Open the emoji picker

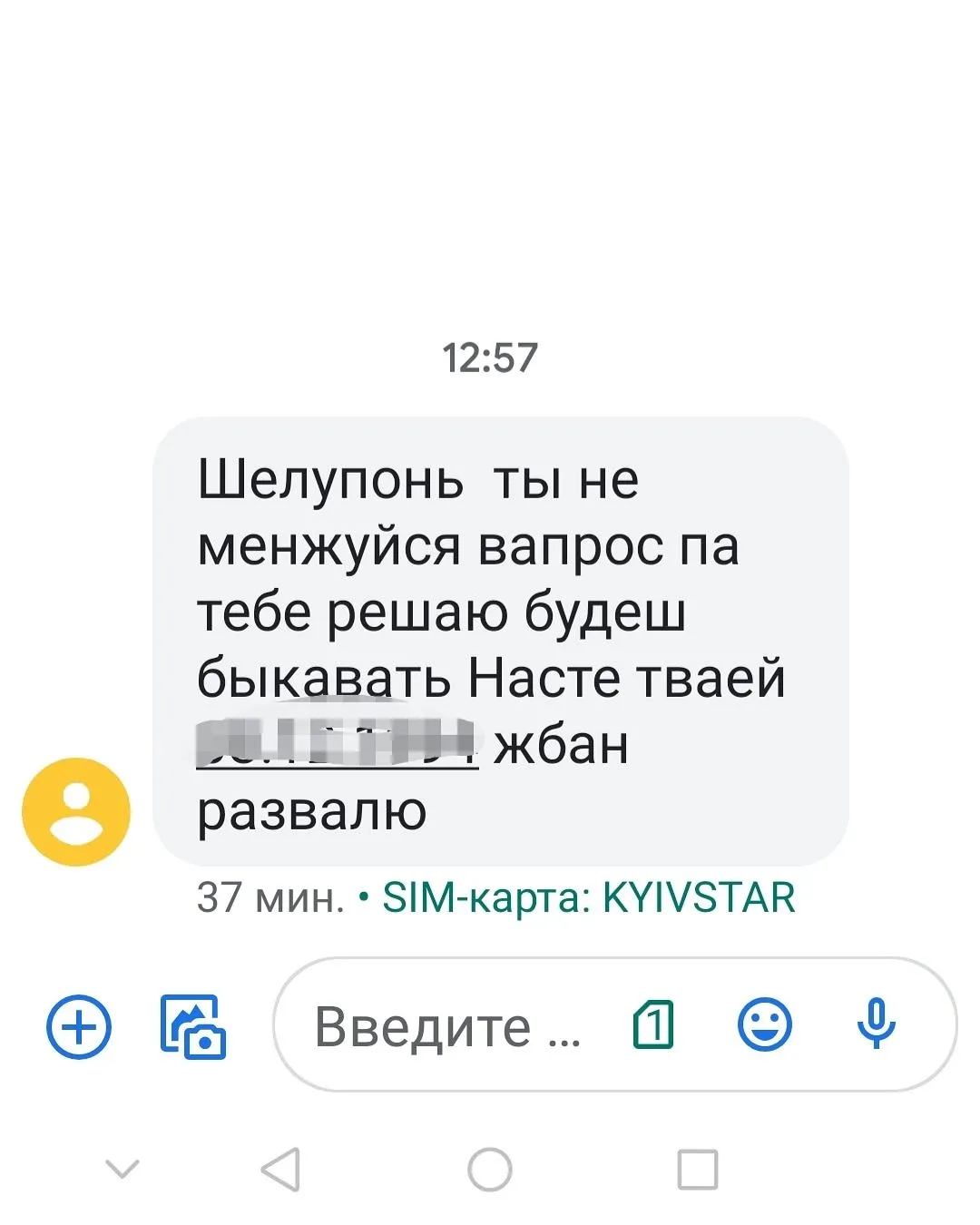[x=765, y=1025]
